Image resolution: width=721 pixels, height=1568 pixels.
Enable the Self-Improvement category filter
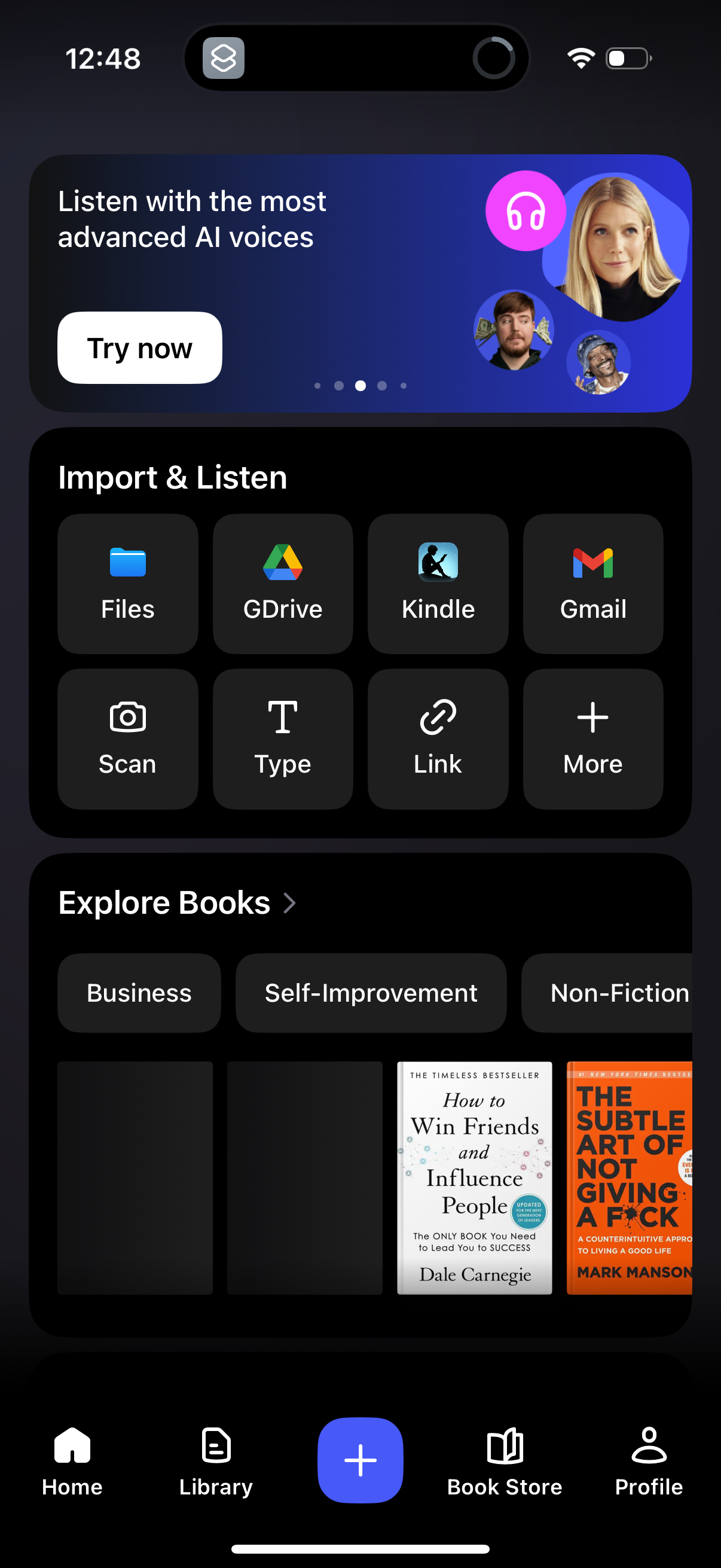pyautogui.click(x=371, y=993)
